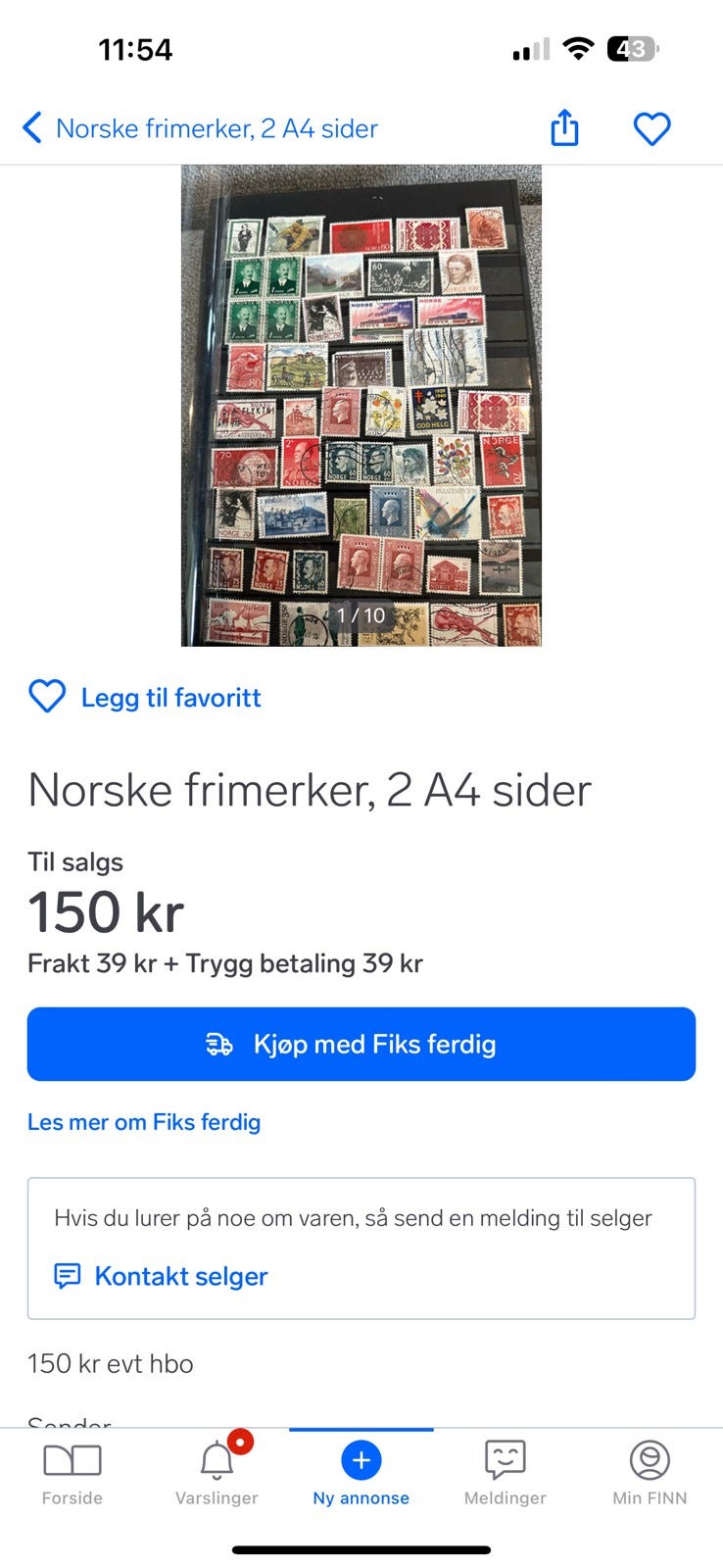
Task: Tap the stamp photo showing 1/10
Action: tap(361, 405)
